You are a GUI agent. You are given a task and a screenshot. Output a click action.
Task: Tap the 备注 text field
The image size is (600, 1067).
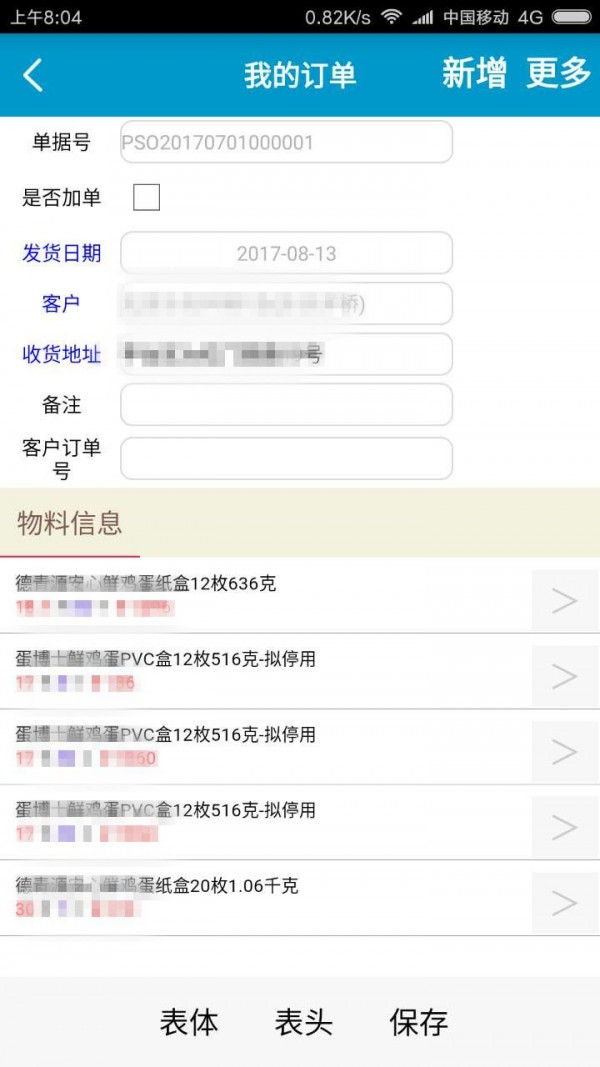[286, 405]
